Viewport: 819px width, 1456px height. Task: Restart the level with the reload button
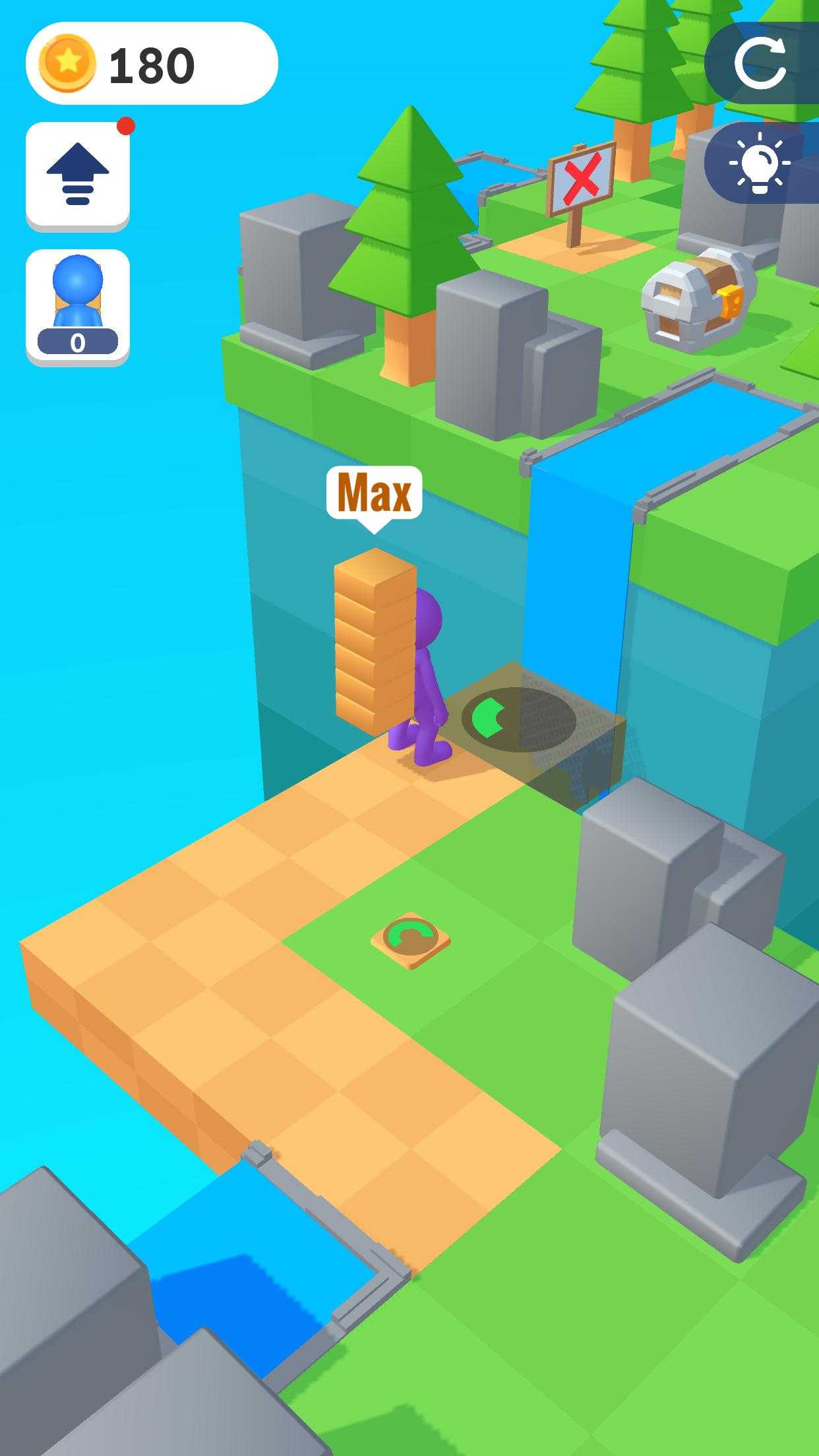point(760,63)
